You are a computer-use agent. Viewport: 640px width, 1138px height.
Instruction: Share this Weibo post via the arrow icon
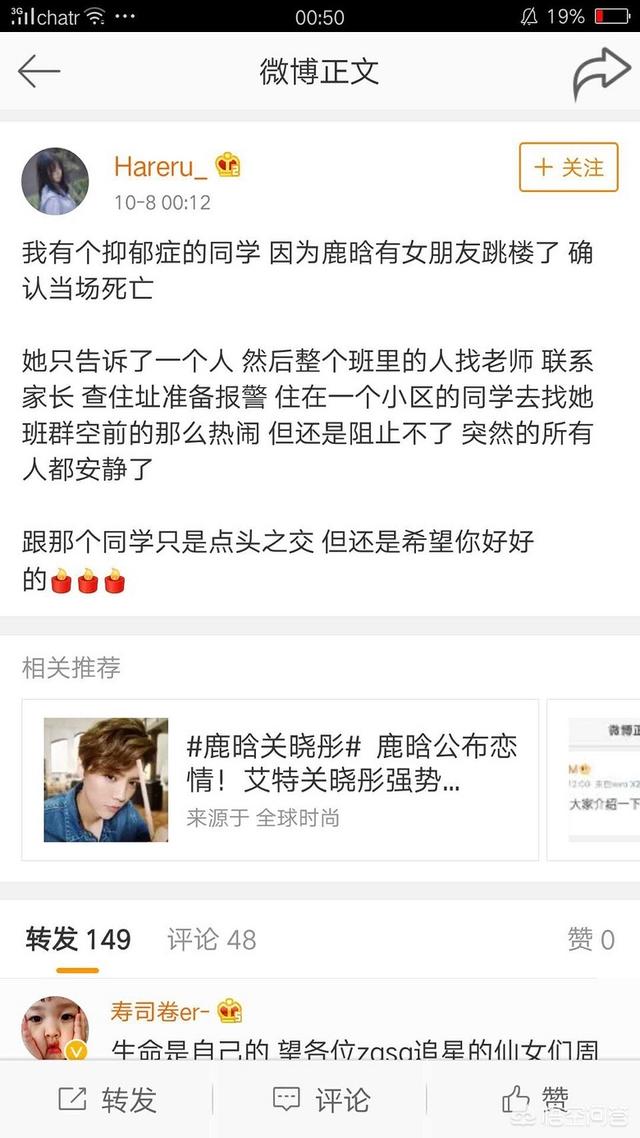tap(600, 74)
